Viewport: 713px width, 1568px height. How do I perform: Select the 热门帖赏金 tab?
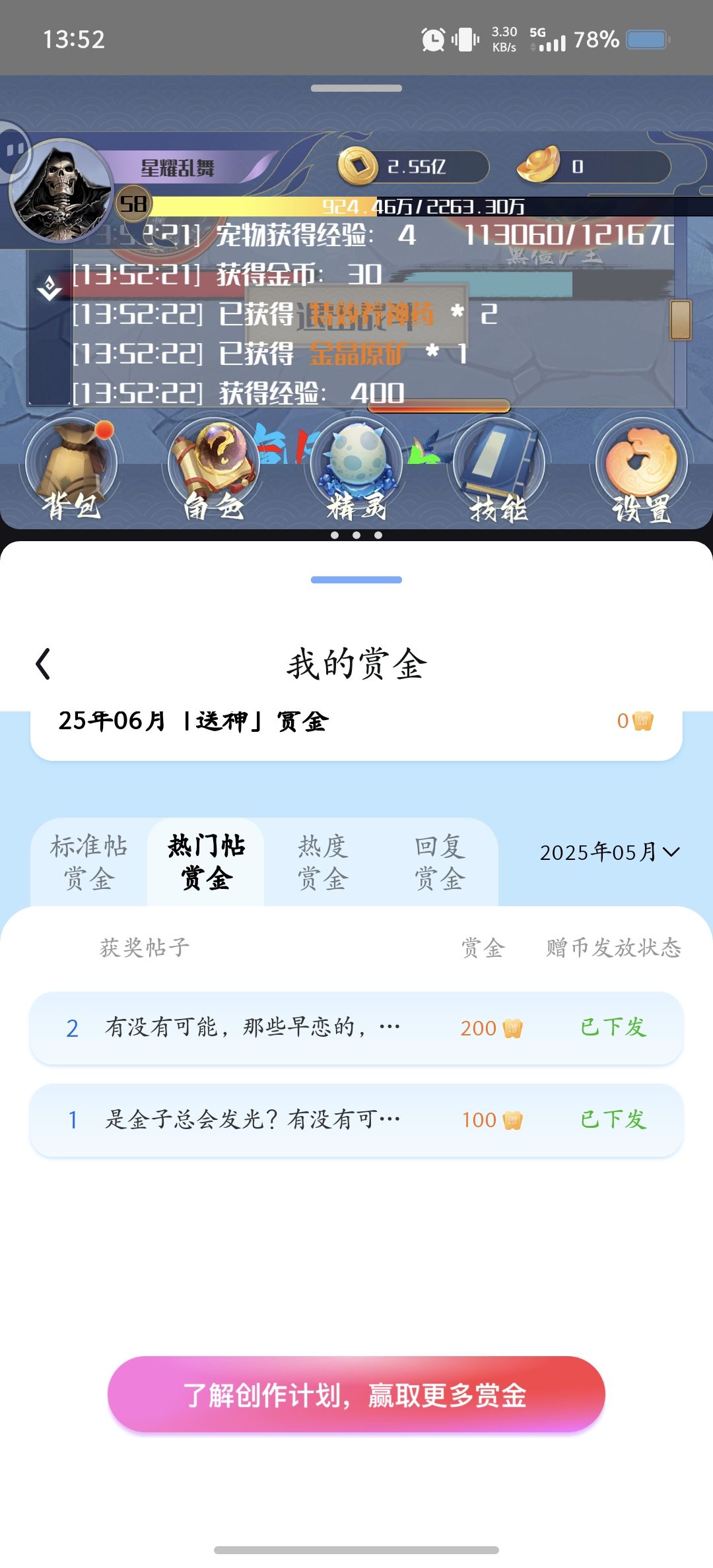pos(206,862)
